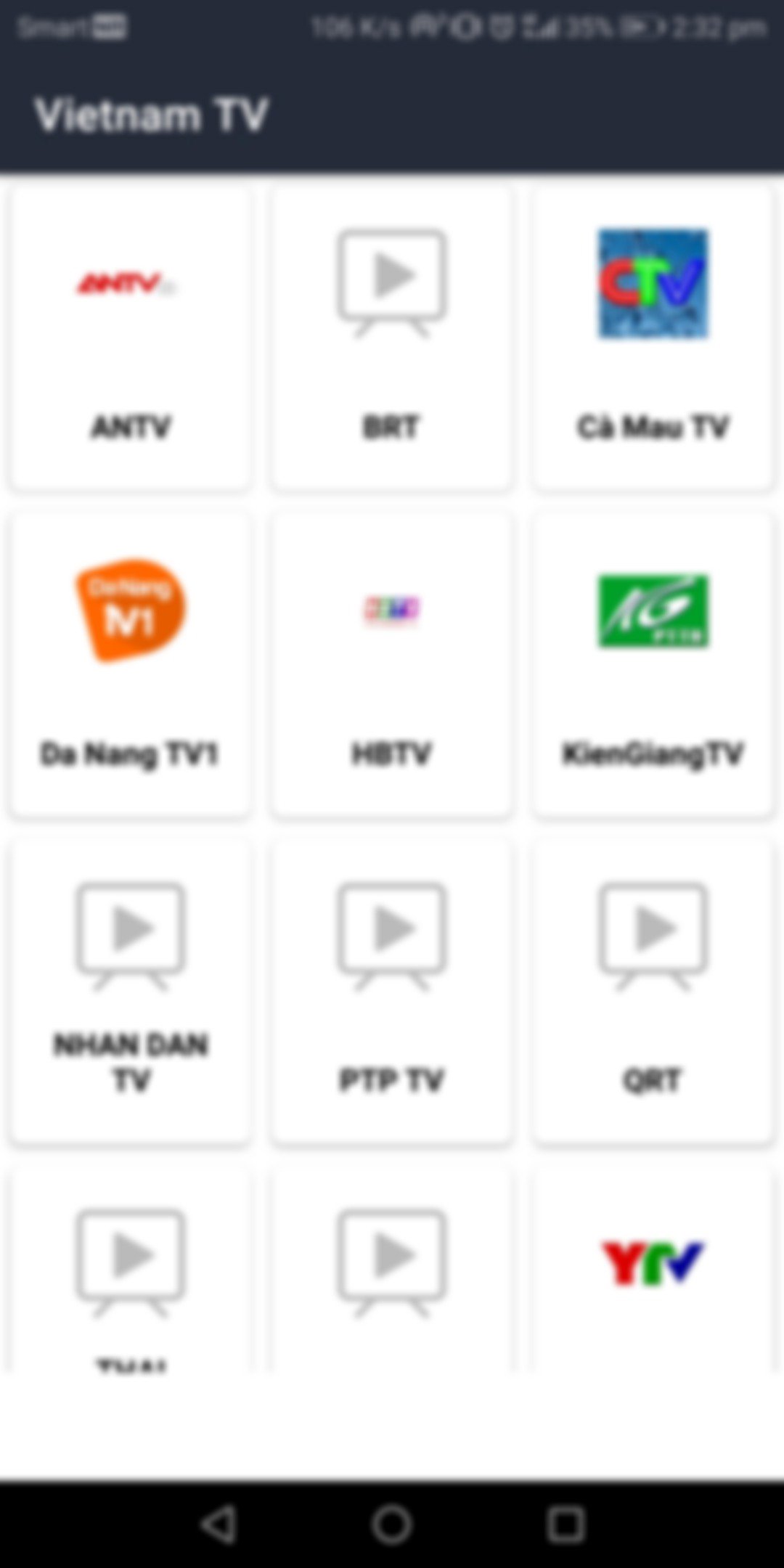Select NHAN DAN TV channel
This screenshot has height=1568, width=784.
coord(131,991)
